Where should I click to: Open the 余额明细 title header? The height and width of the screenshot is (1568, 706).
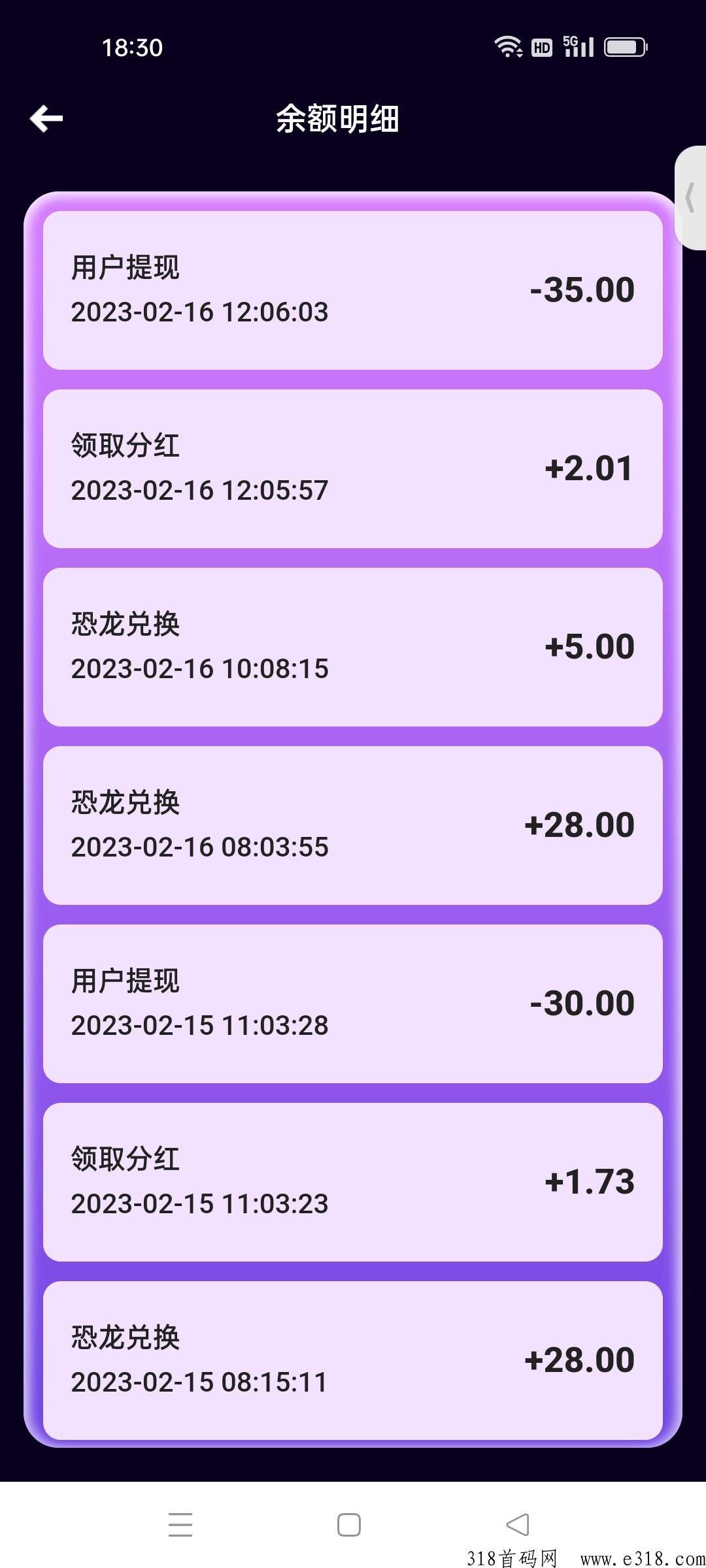[x=338, y=120]
